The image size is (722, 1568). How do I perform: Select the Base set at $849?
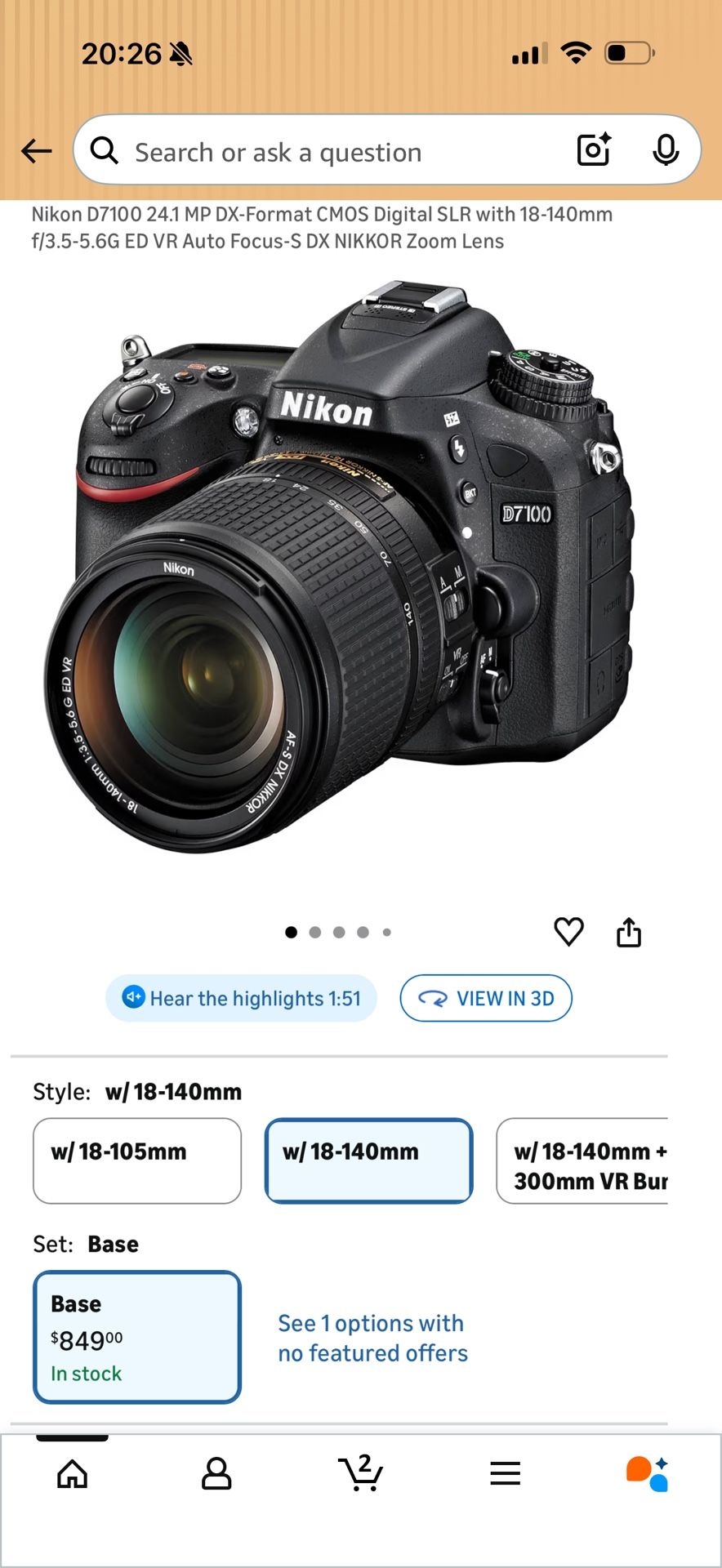(x=137, y=1337)
